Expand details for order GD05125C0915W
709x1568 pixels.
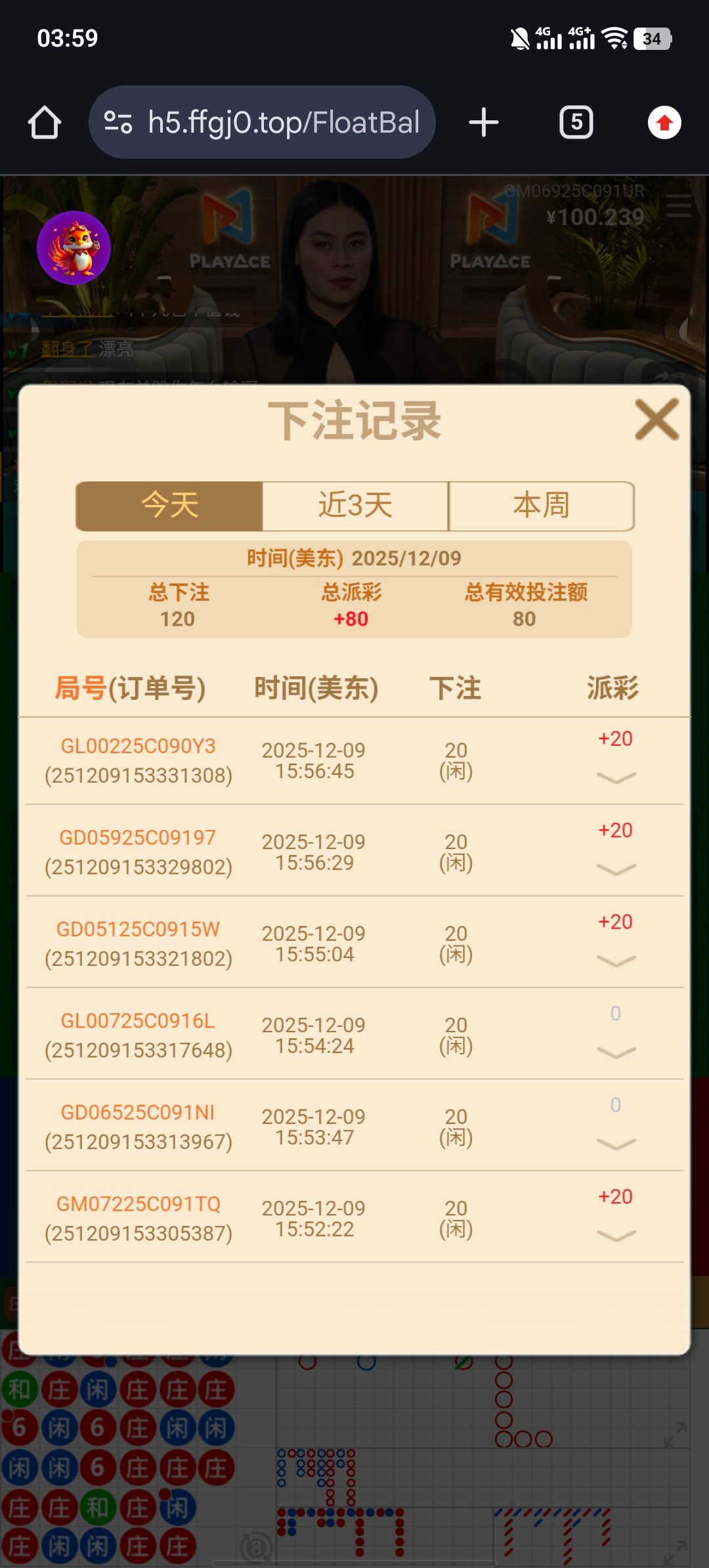(x=616, y=961)
